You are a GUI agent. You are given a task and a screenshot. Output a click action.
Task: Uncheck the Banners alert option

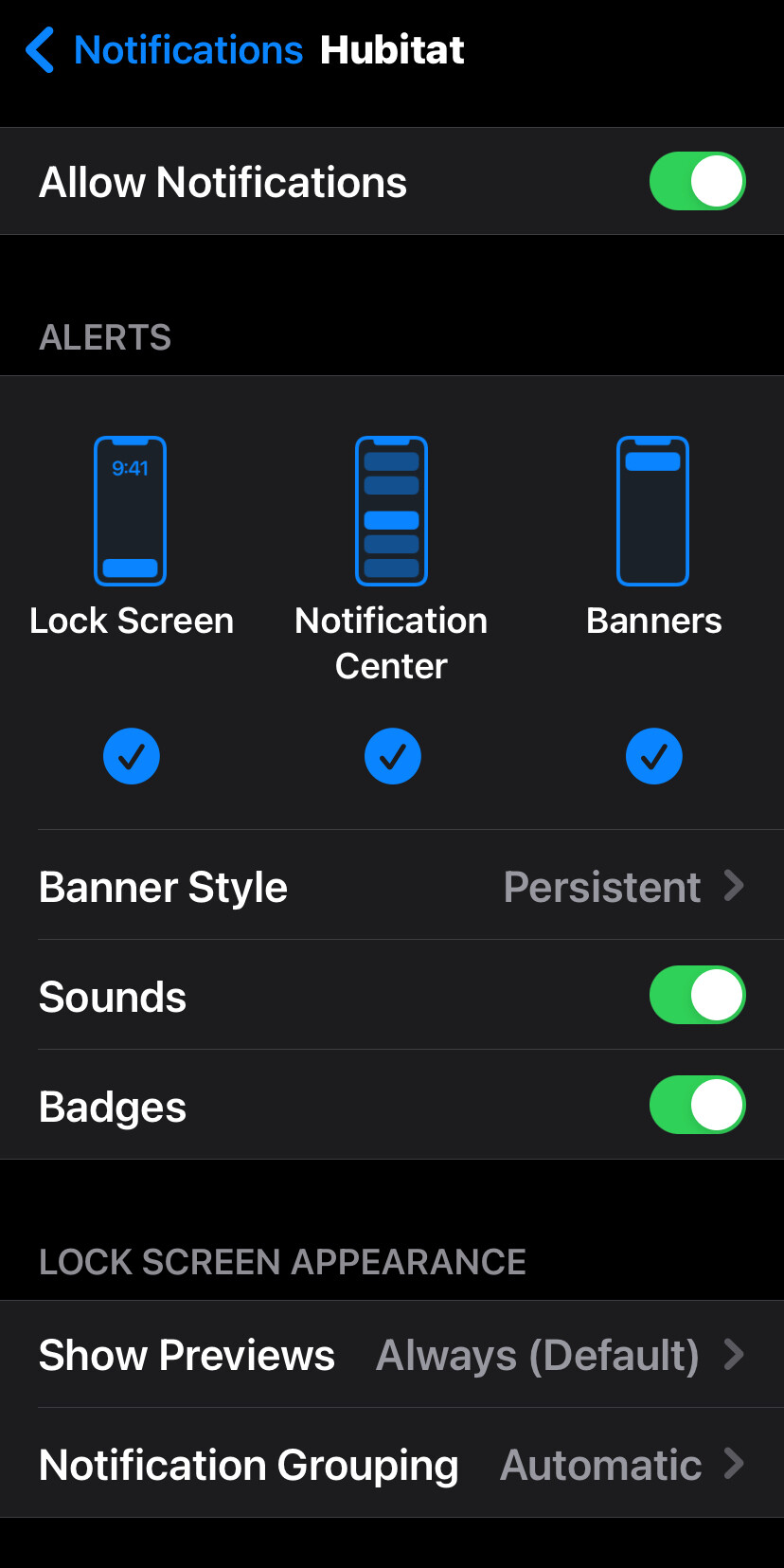click(654, 756)
